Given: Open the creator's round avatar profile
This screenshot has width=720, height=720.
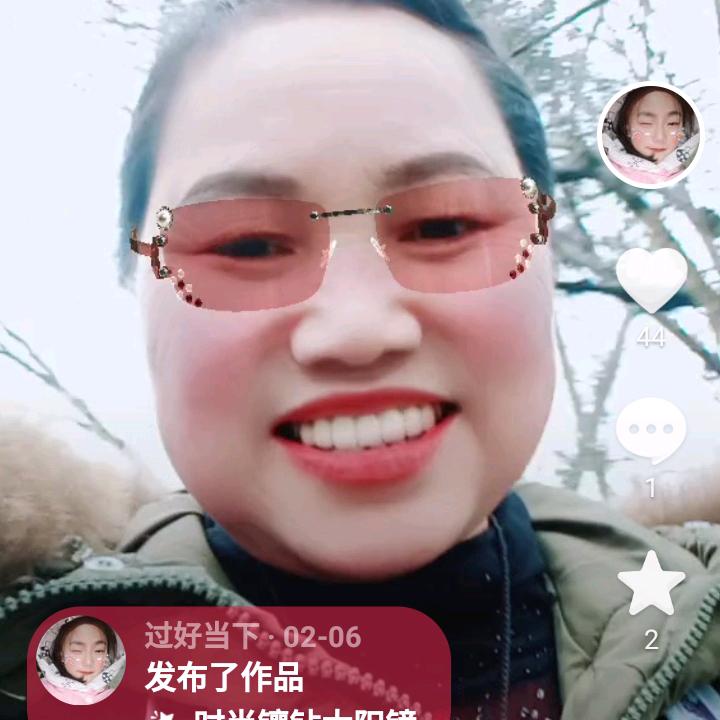Looking at the screenshot, I should pyautogui.click(x=651, y=136).
